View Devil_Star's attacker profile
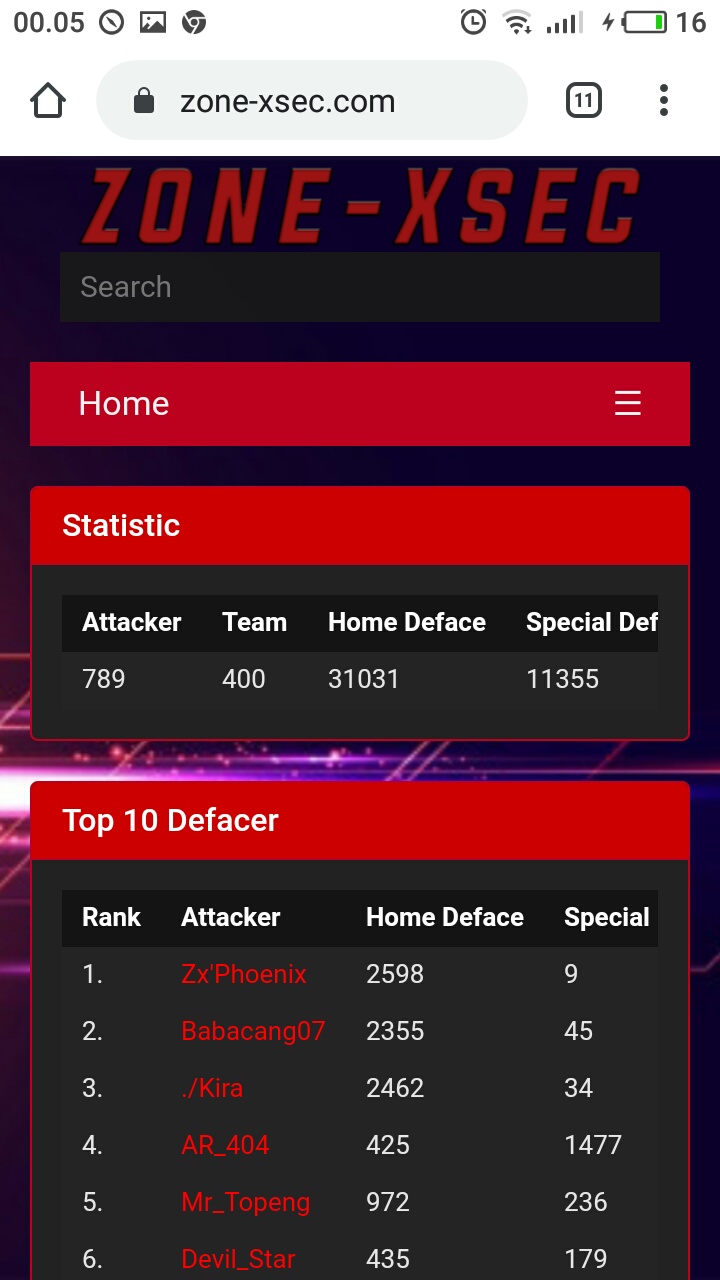720x1280 pixels. click(238, 1259)
